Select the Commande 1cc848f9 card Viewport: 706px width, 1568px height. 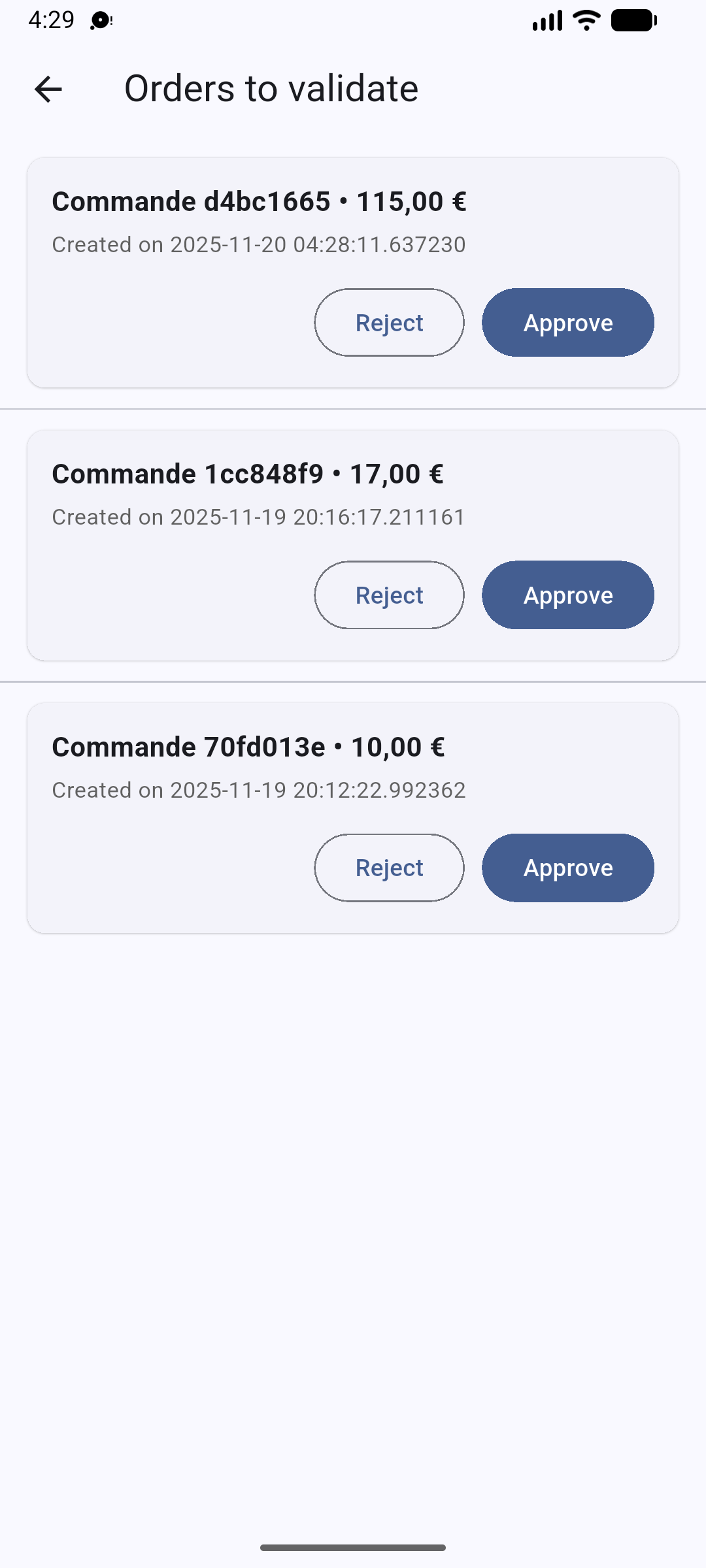click(353, 495)
